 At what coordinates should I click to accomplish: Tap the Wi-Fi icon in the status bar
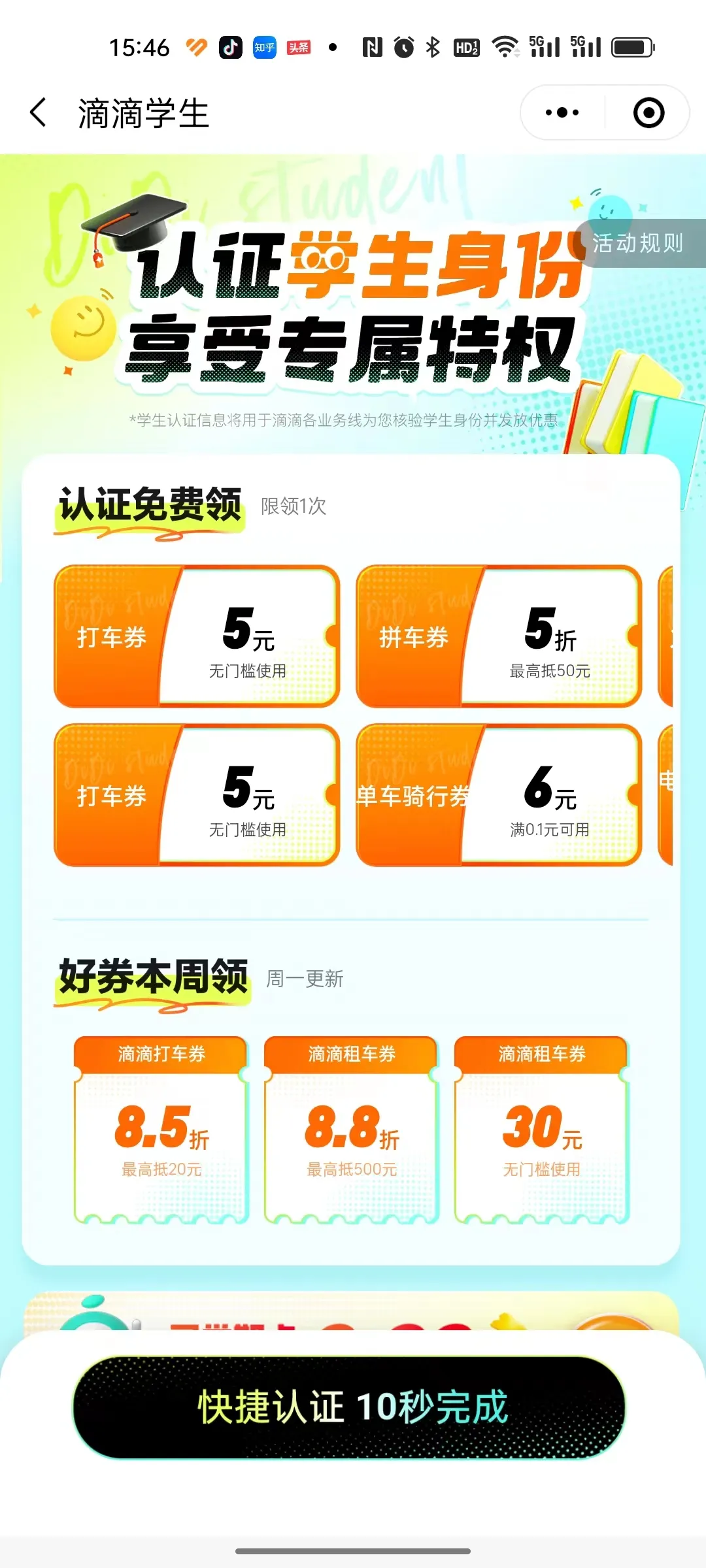click(x=505, y=46)
